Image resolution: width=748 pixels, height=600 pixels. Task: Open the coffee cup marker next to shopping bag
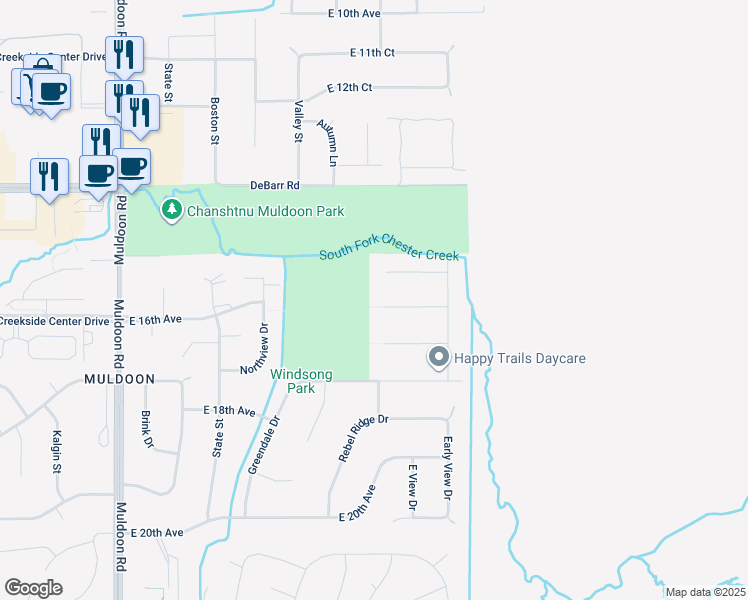(x=52, y=95)
